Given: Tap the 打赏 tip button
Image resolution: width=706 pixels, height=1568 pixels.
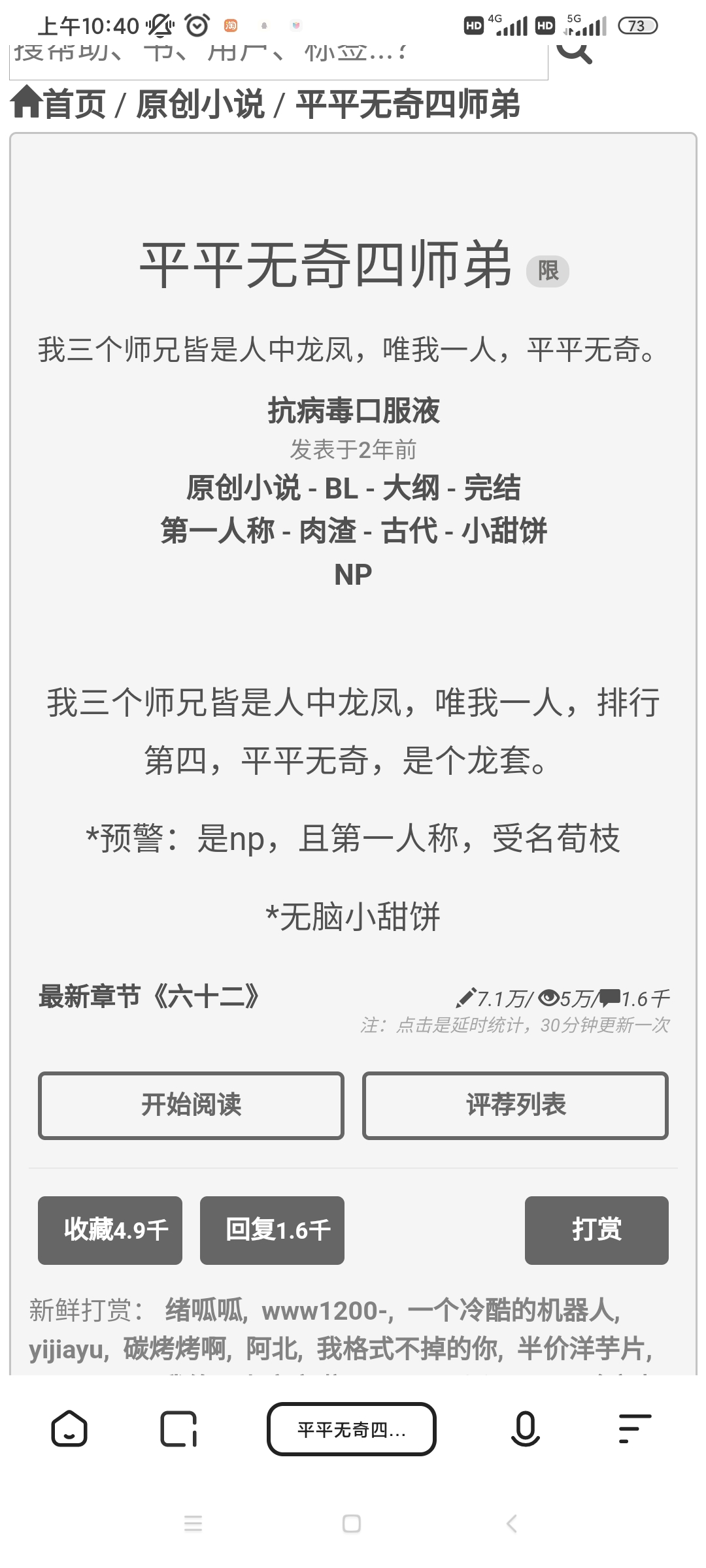Looking at the screenshot, I should tap(596, 1230).
